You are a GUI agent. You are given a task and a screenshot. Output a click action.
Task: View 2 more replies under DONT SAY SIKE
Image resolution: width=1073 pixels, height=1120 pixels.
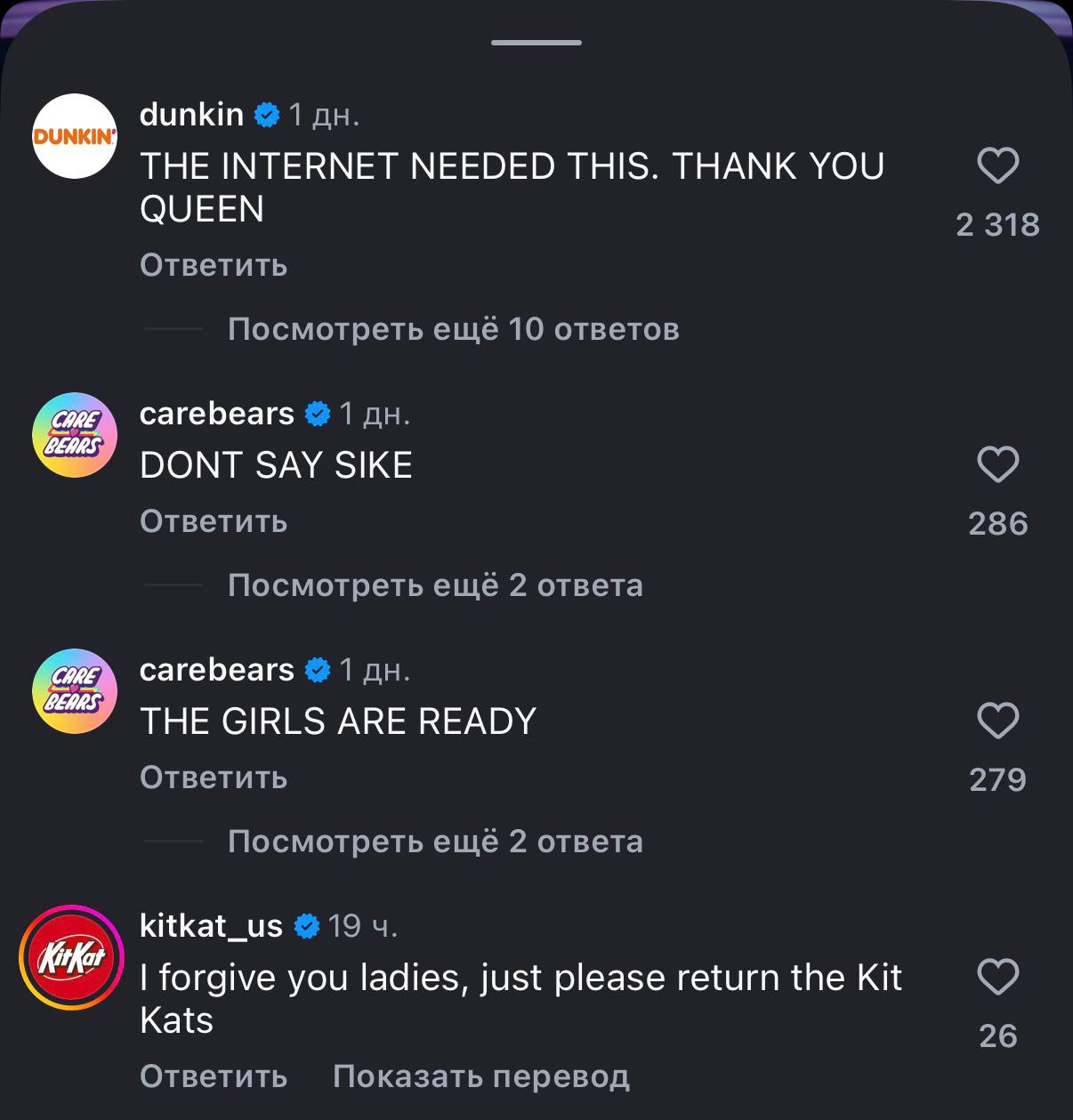[435, 585]
